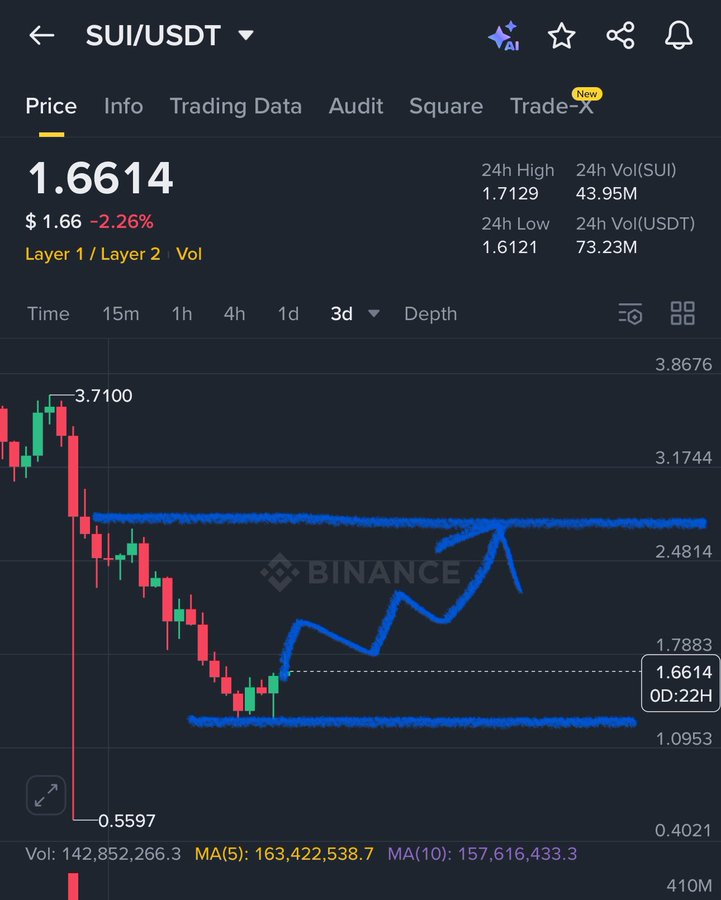721x900 pixels.
Task: Expand the 3d interval dropdown
Action: point(355,314)
